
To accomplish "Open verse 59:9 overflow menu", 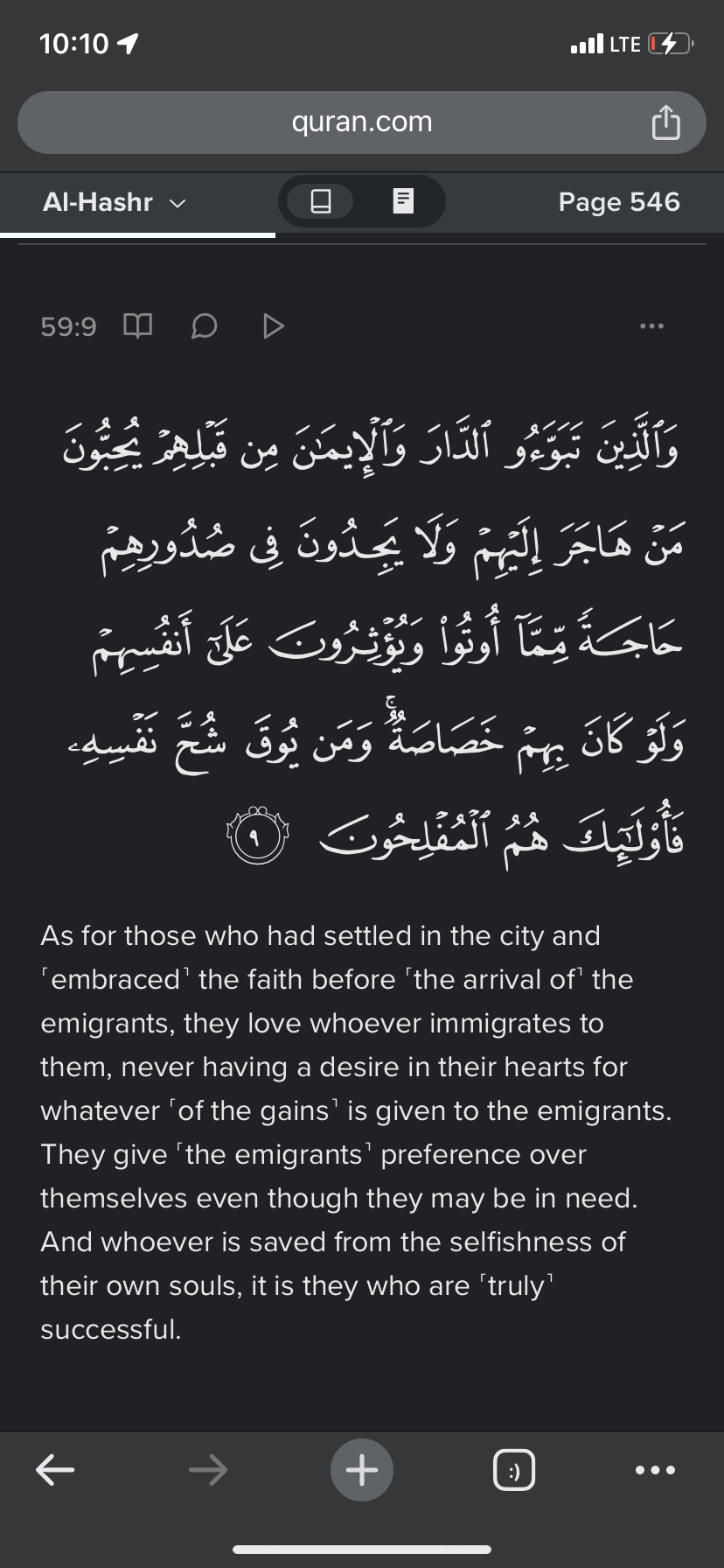I will 651,326.
